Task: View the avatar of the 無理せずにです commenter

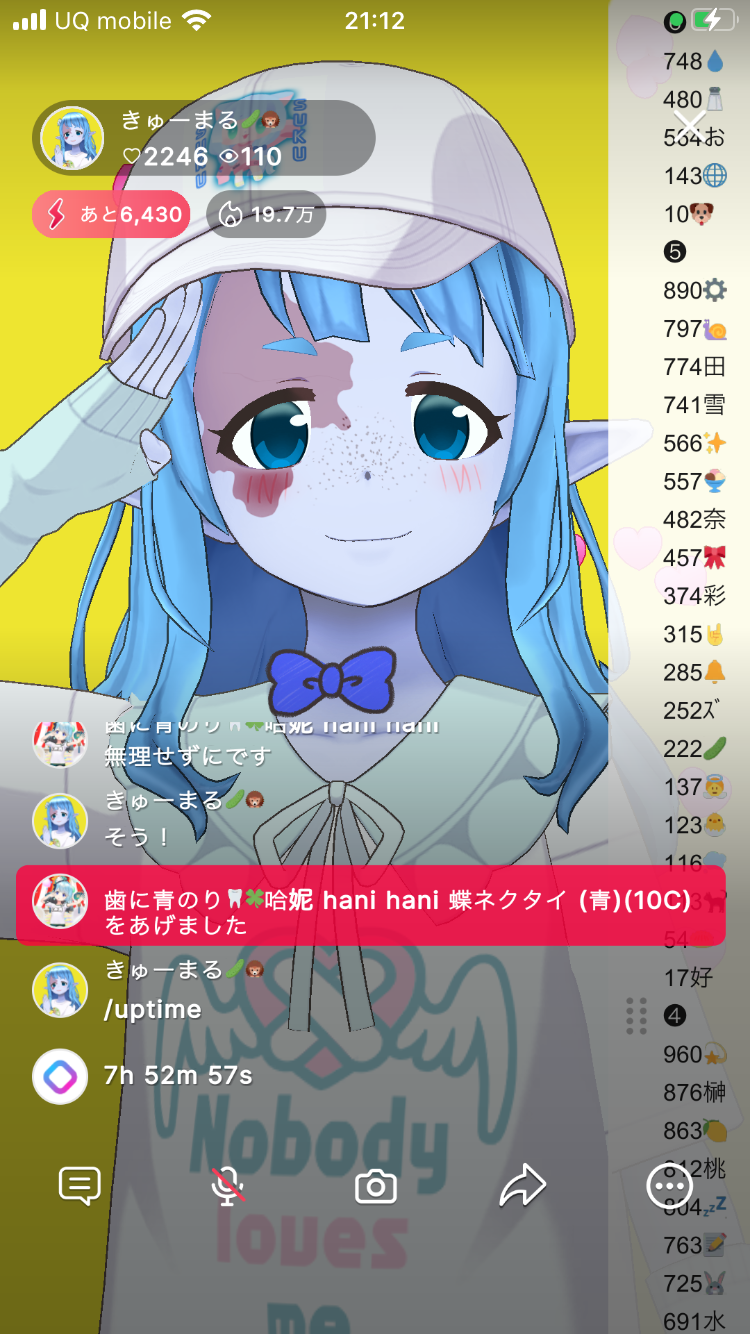Action: 60,741
